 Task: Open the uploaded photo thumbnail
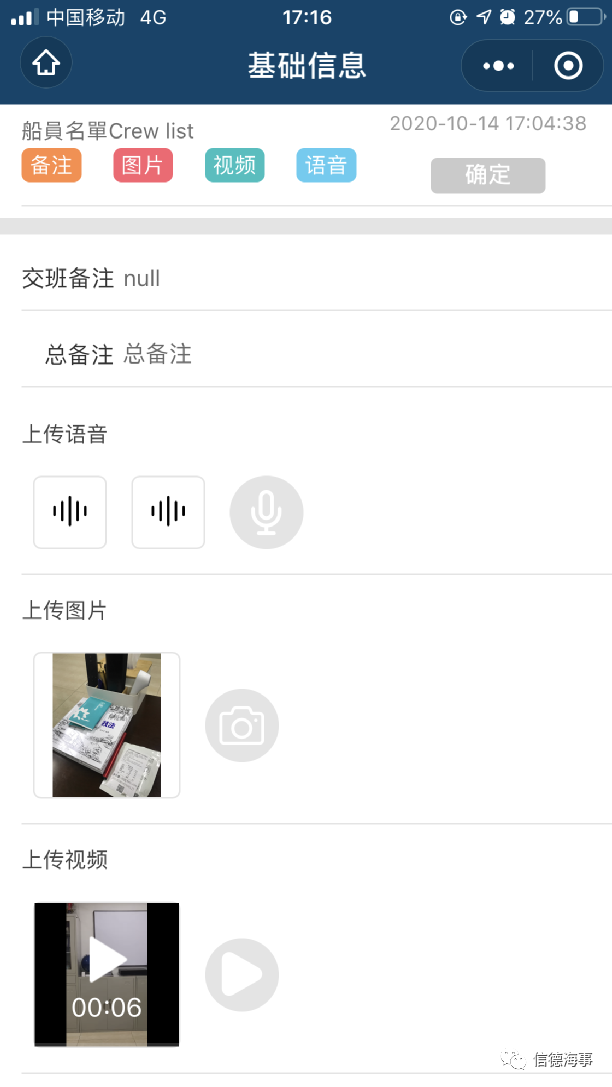[x=107, y=725]
